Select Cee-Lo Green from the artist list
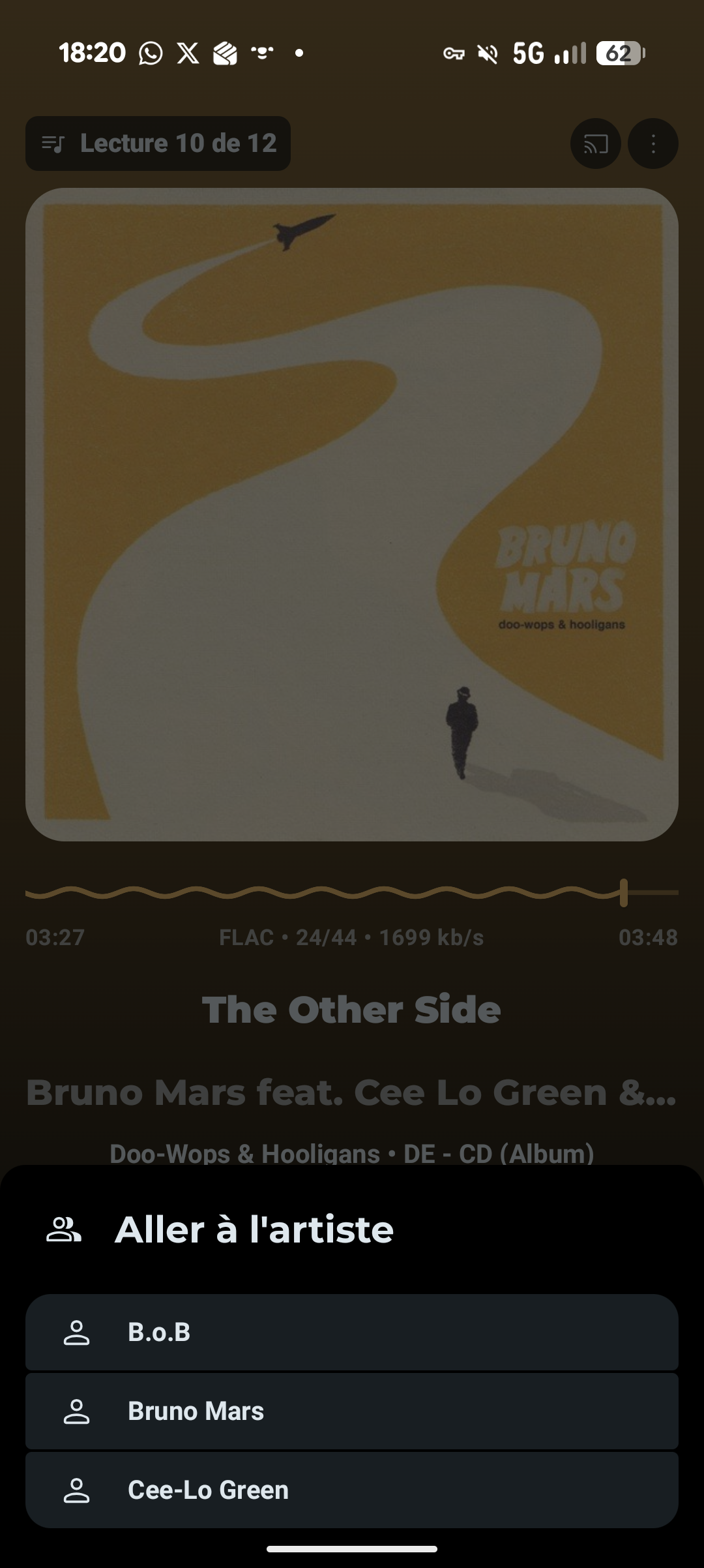This screenshot has width=704, height=1568. 352,1490
